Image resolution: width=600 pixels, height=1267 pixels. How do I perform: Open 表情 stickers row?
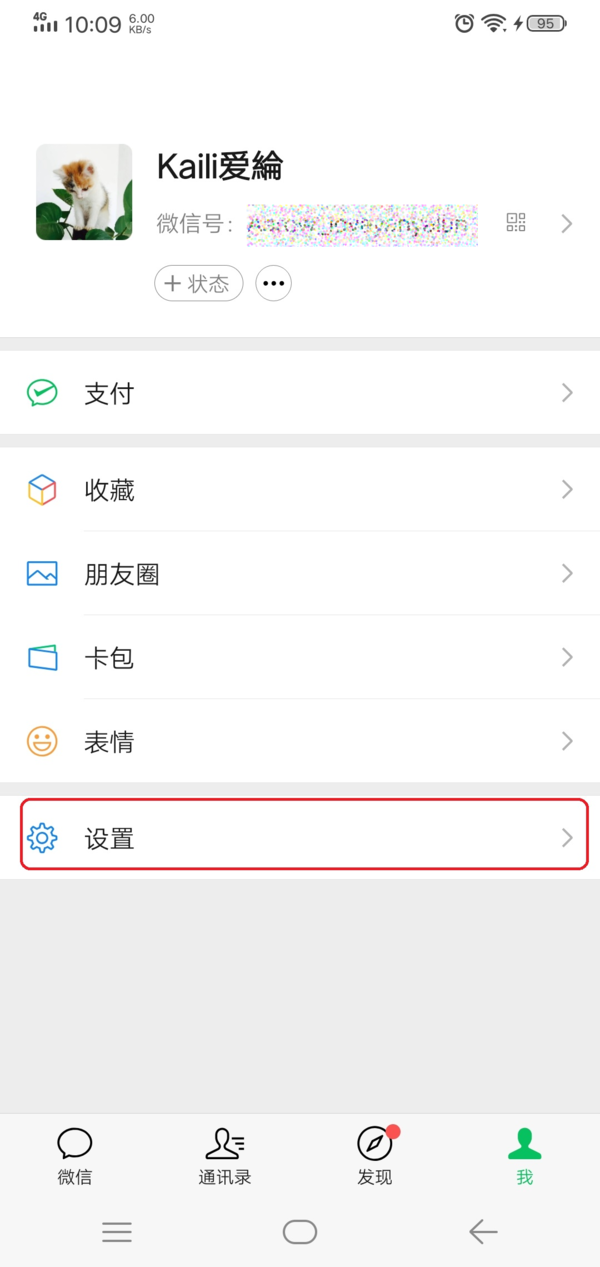pyautogui.click(x=300, y=742)
